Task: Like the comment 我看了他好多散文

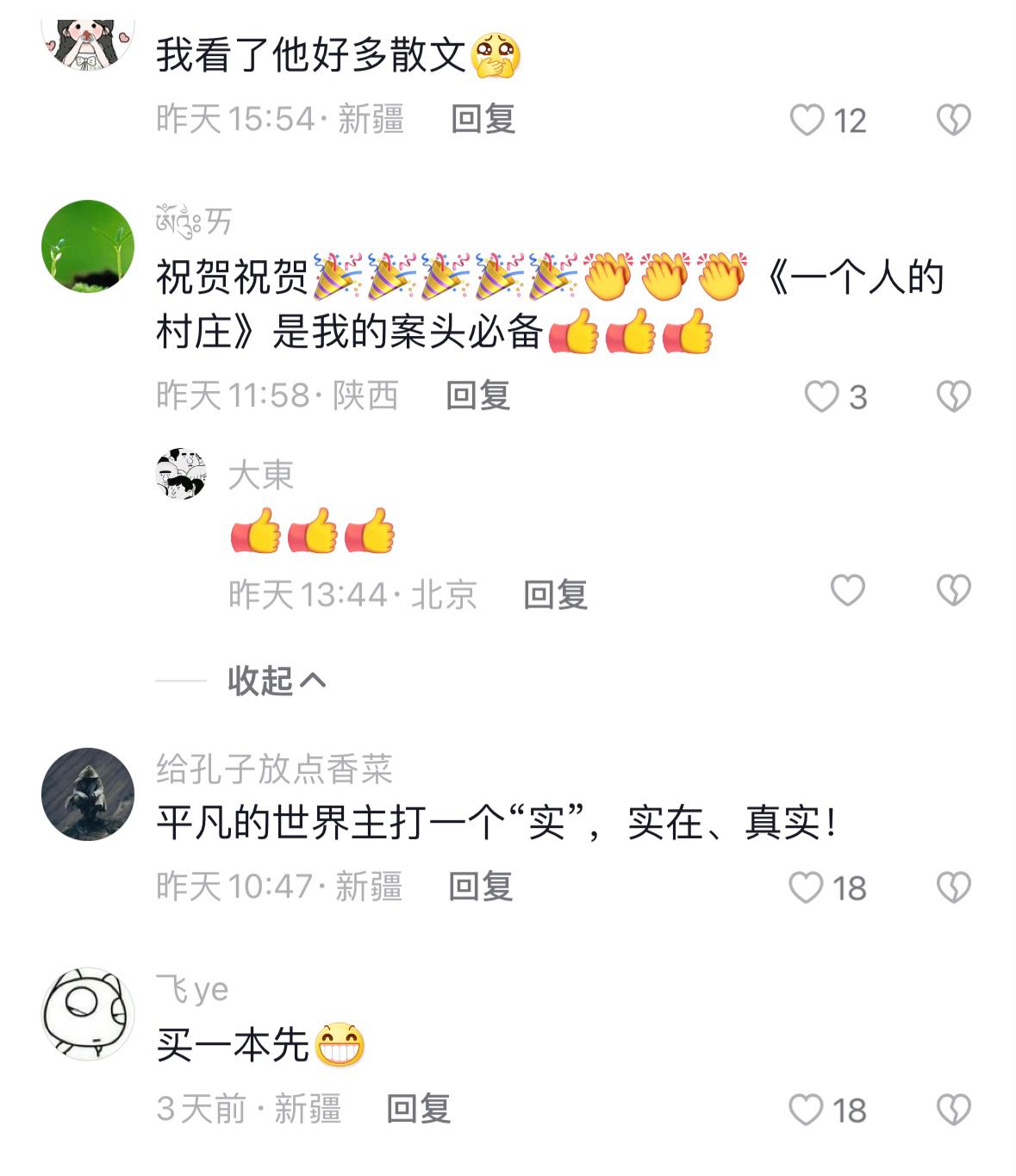Action: (x=807, y=121)
